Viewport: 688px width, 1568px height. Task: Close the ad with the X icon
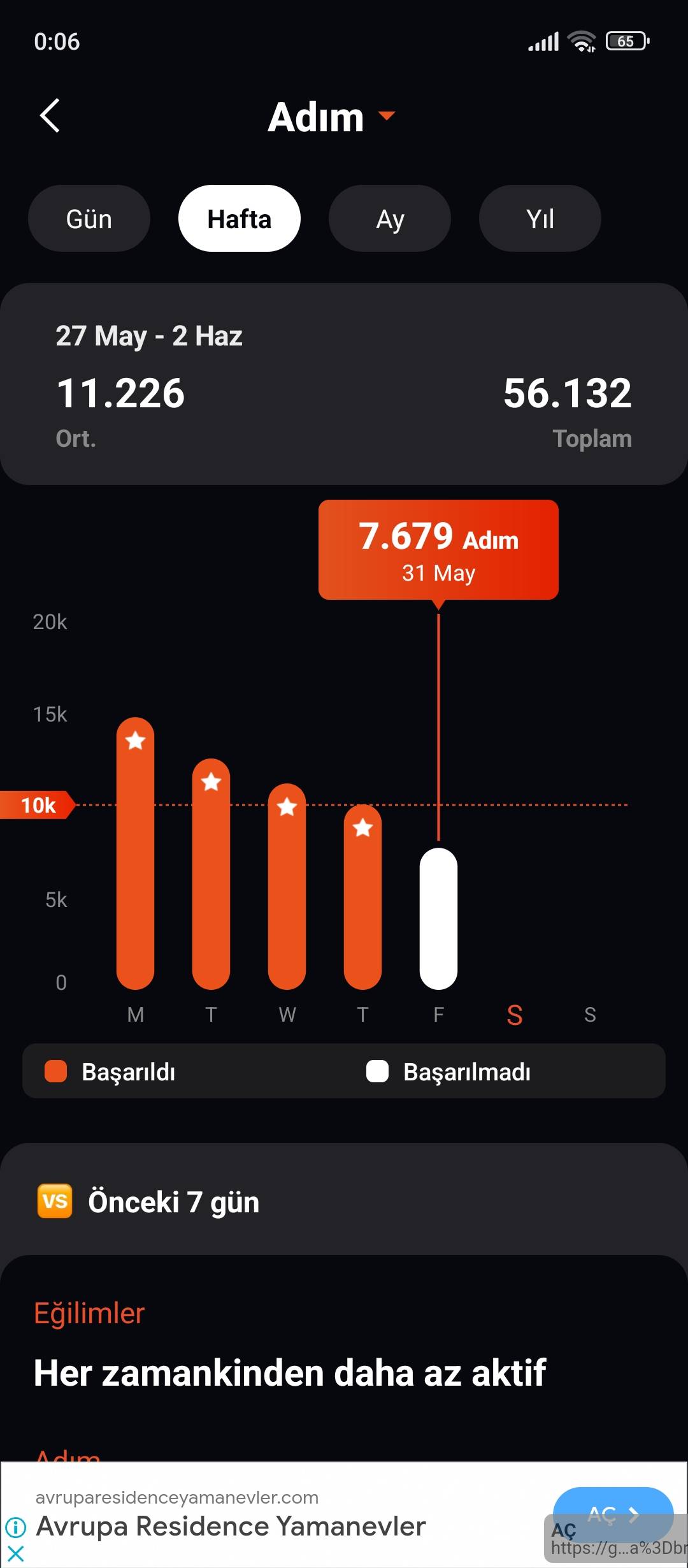click(x=15, y=1554)
